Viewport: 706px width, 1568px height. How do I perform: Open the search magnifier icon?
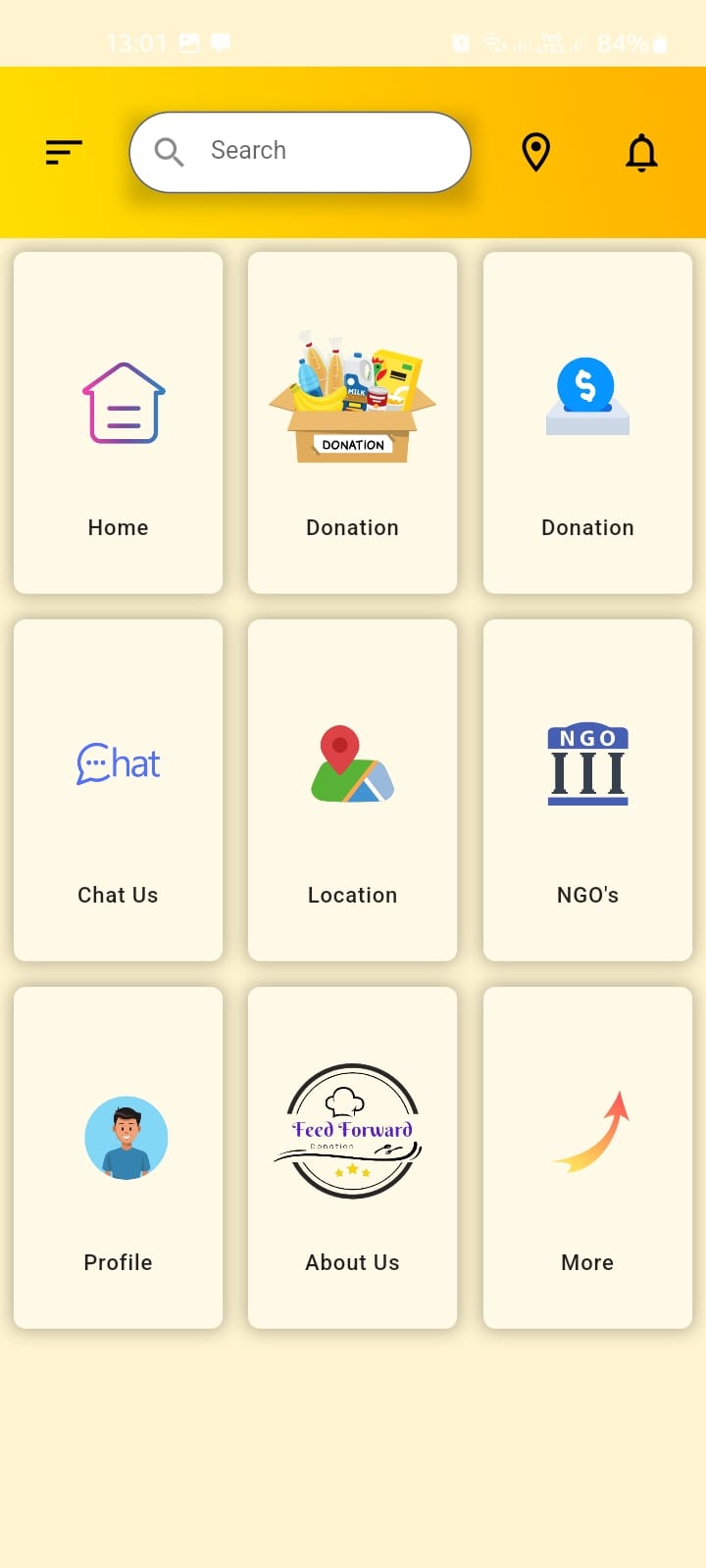pos(168,151)
